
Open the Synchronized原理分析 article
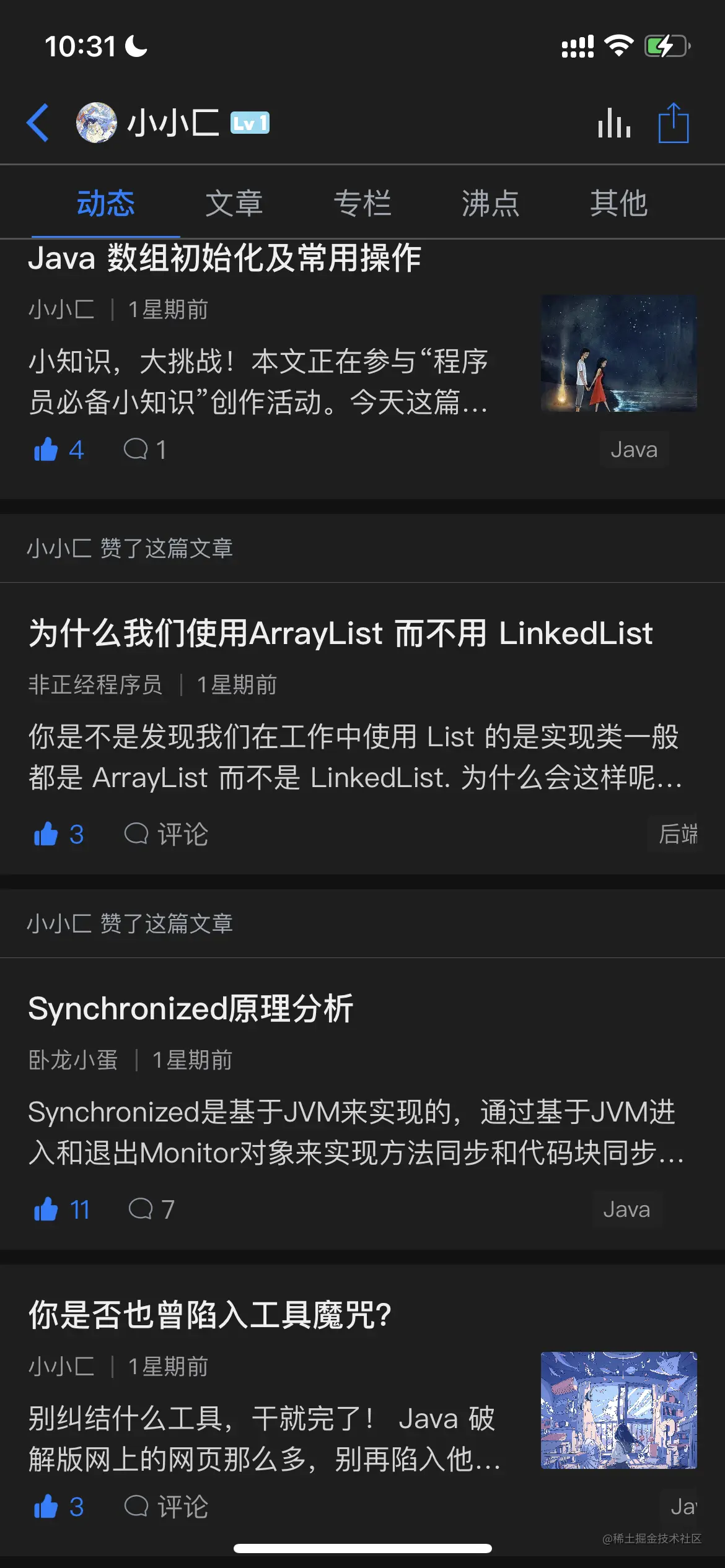191,1009
